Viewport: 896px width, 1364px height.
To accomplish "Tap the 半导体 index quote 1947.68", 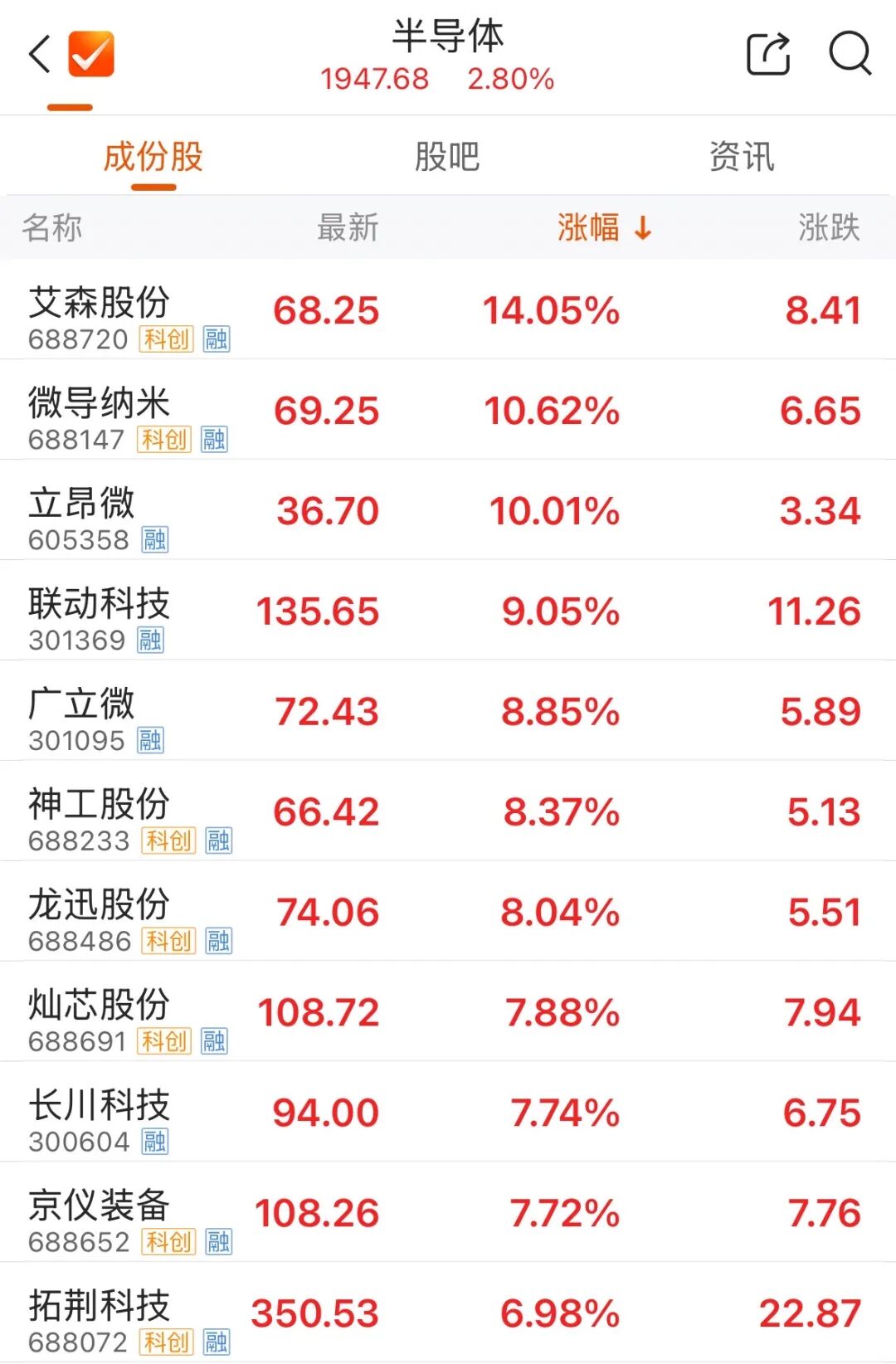I will pos(375,80).
